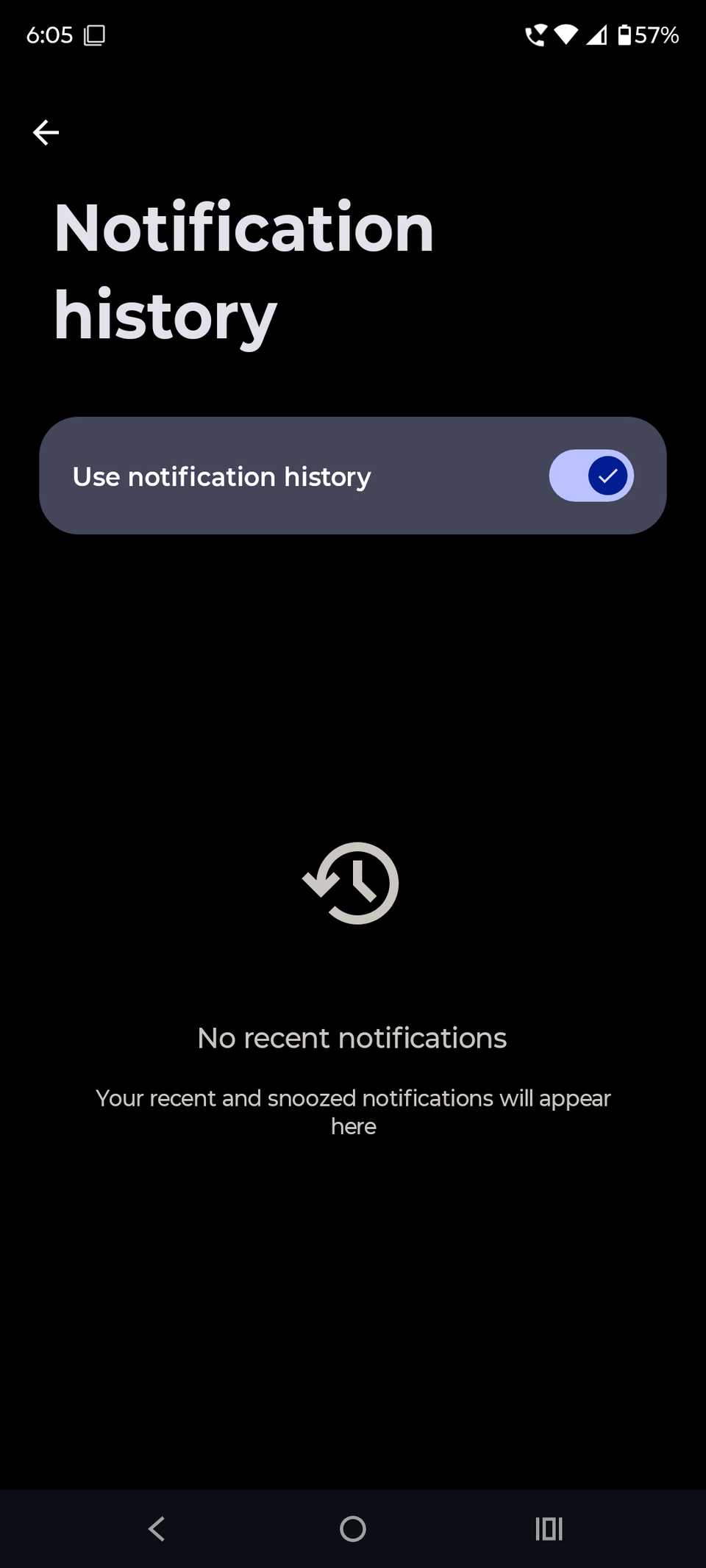Image resolution: width=706 pixels, height=1568 pixels.
Task: Tap the Use notification history label
Action: [x=221, y=476]
